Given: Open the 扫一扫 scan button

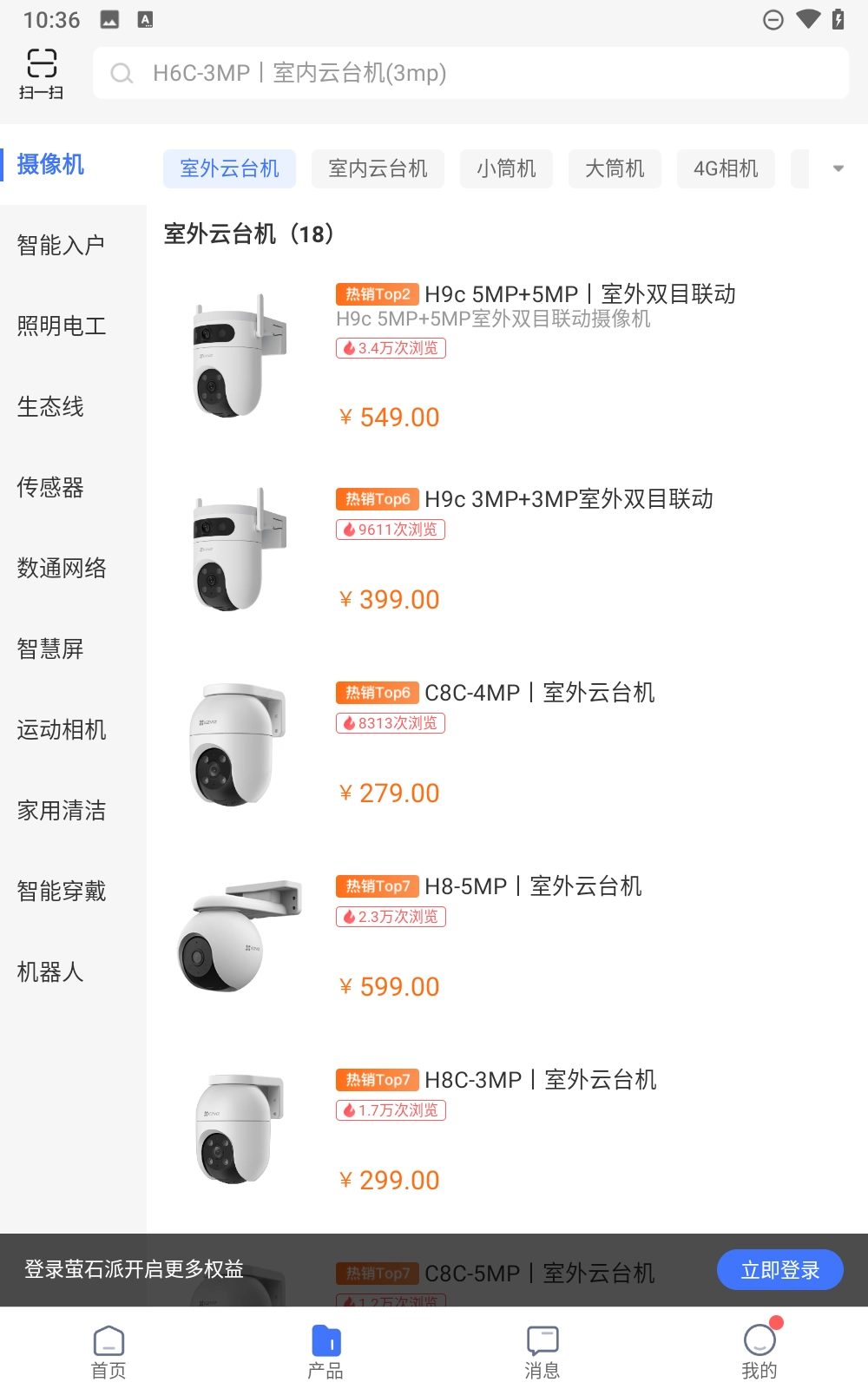Looking at the screenshot, I should [x=41, y=74].
